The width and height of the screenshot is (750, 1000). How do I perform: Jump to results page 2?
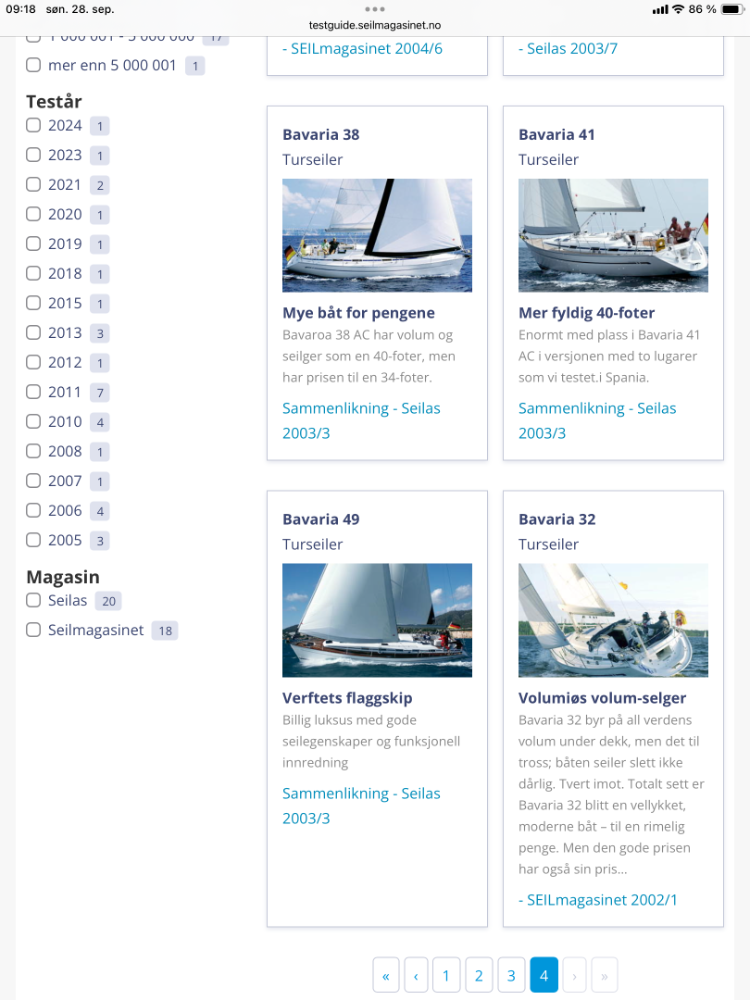(x=479, y=975)
